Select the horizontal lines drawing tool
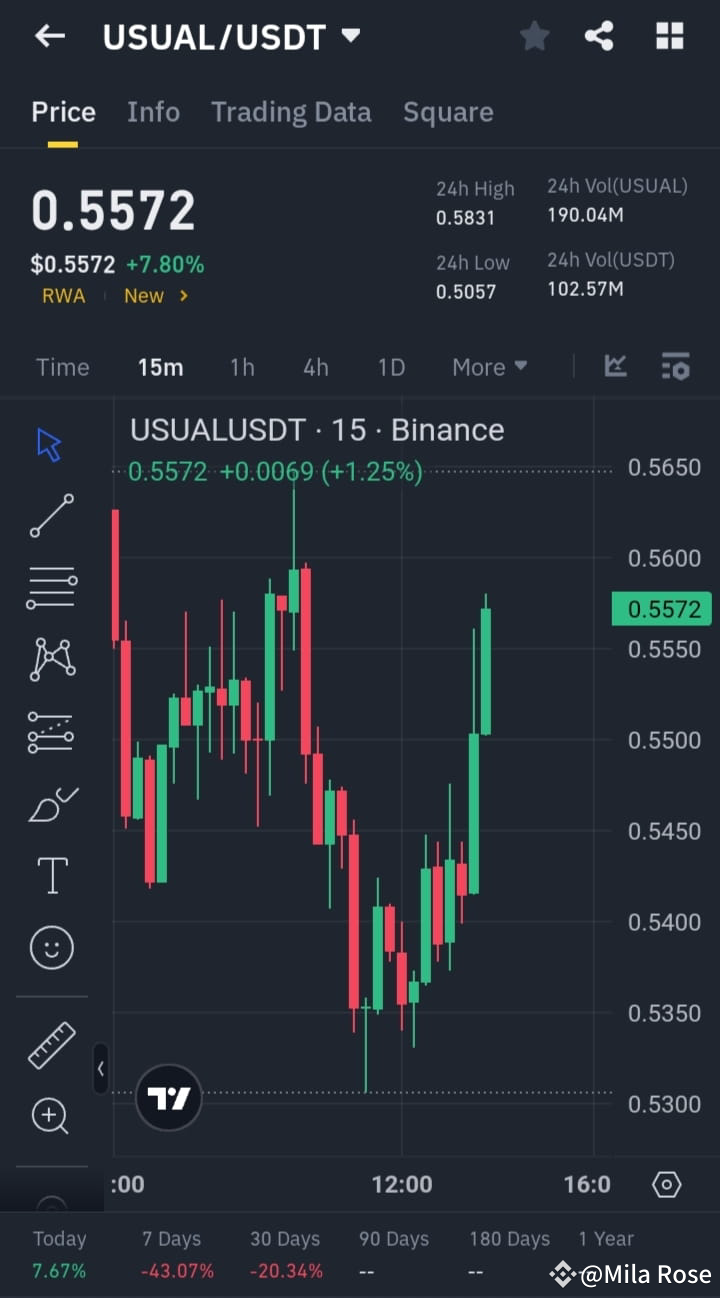This screenshot has width=720, height=1298. pyautogui.click(x=50, y=586)
